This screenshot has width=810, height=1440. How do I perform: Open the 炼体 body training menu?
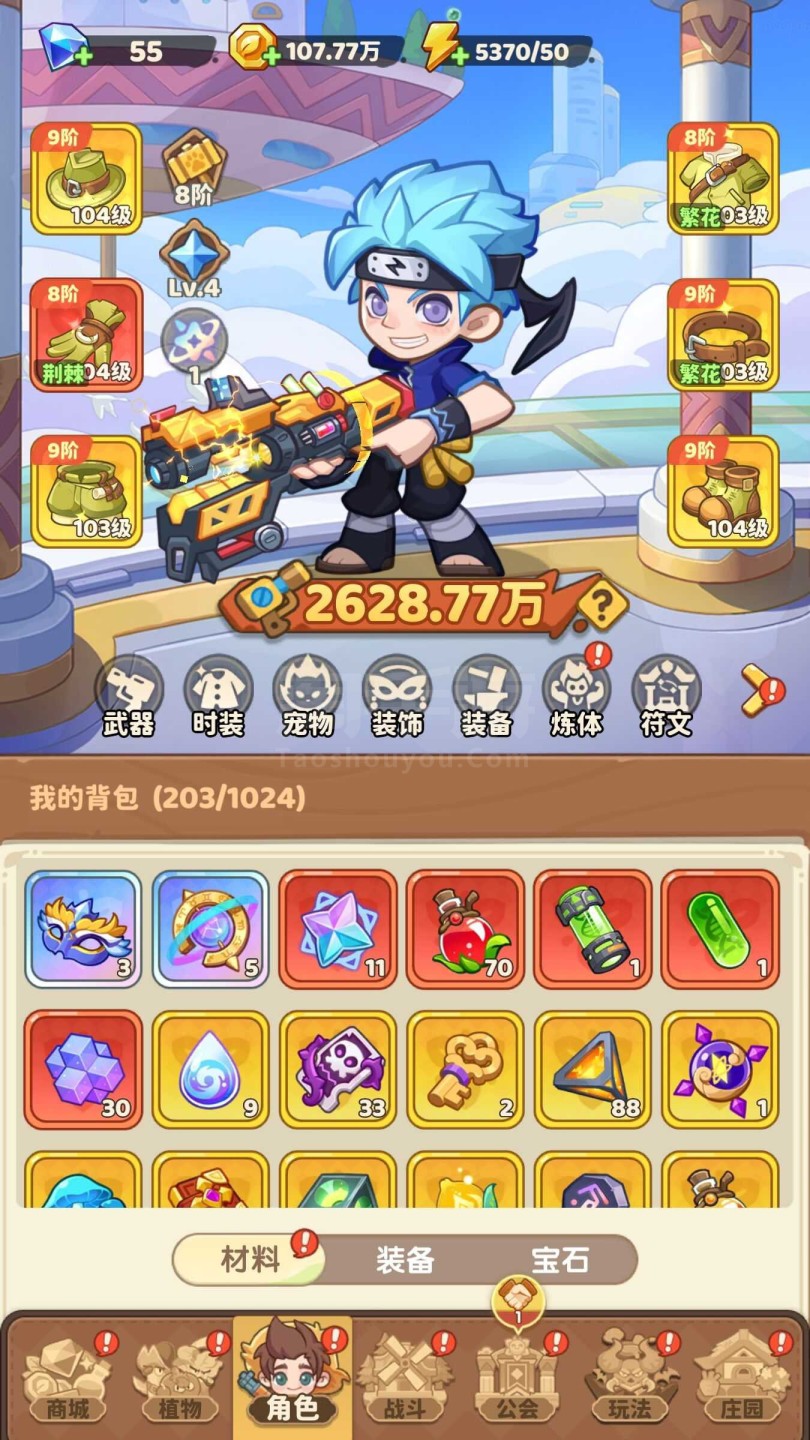(x=576, y=696)
